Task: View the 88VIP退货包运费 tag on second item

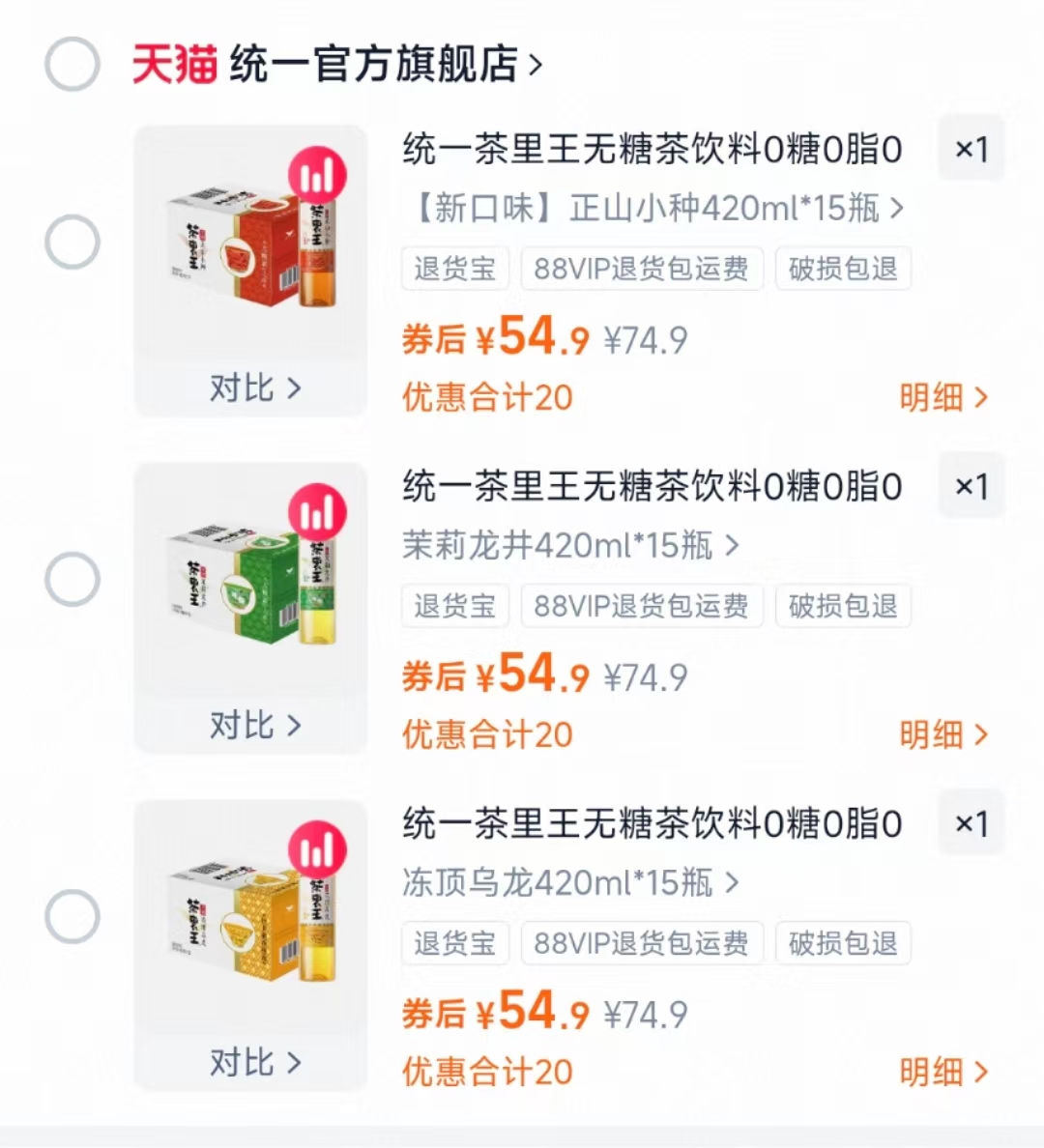Action: point(642,607)
